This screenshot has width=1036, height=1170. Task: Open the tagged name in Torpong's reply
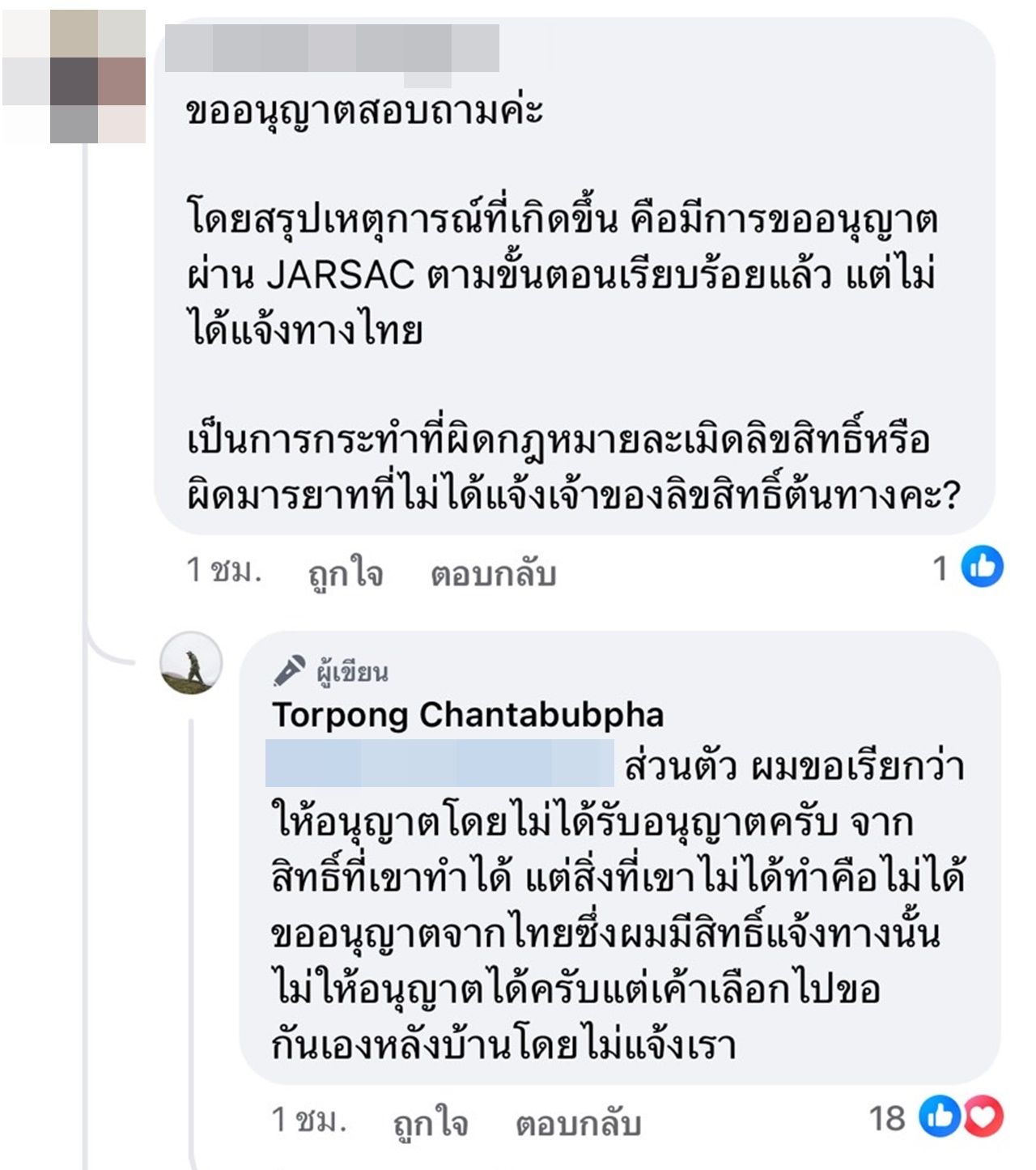439,766
